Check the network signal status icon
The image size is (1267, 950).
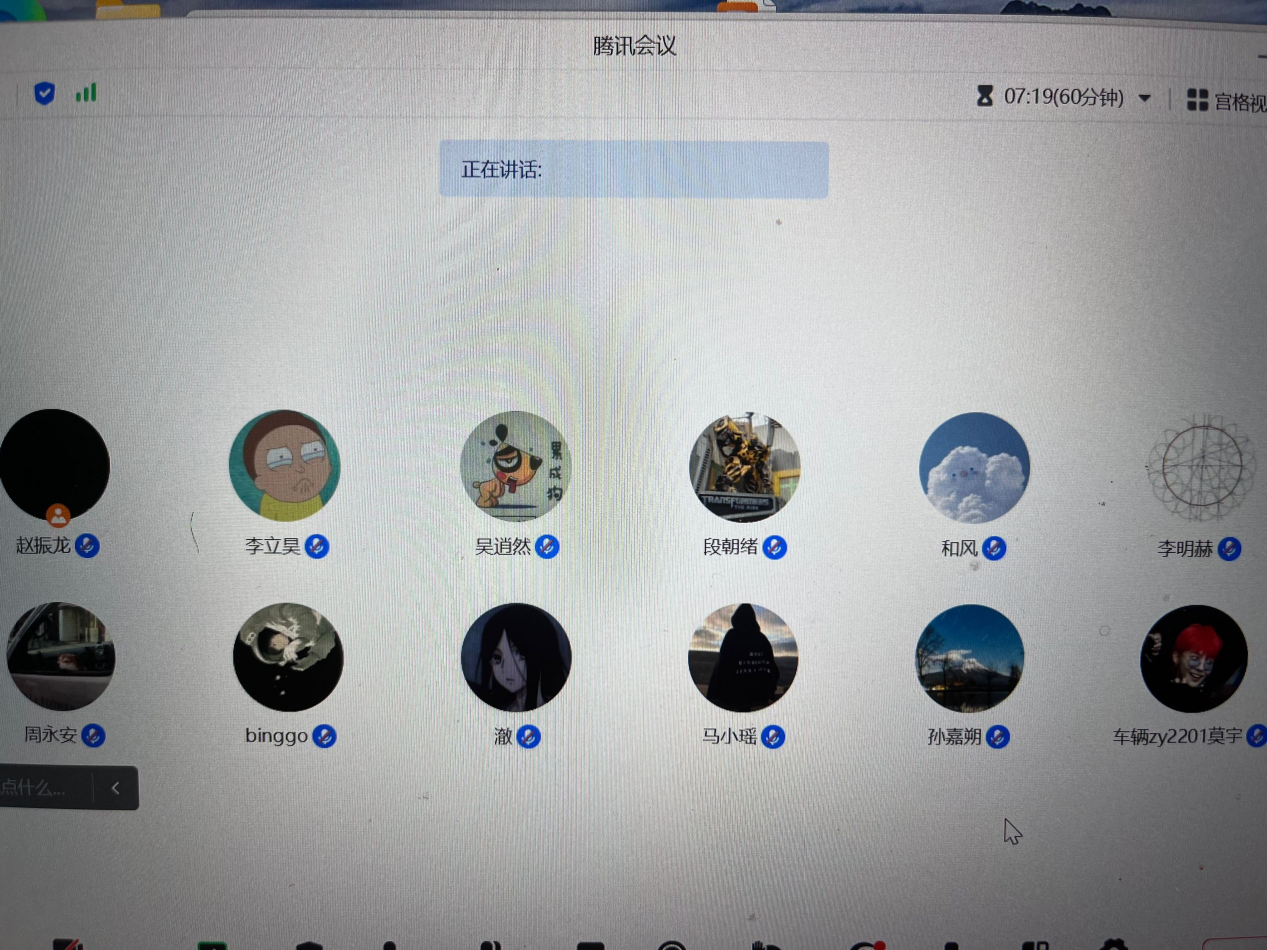coord(86,93)
